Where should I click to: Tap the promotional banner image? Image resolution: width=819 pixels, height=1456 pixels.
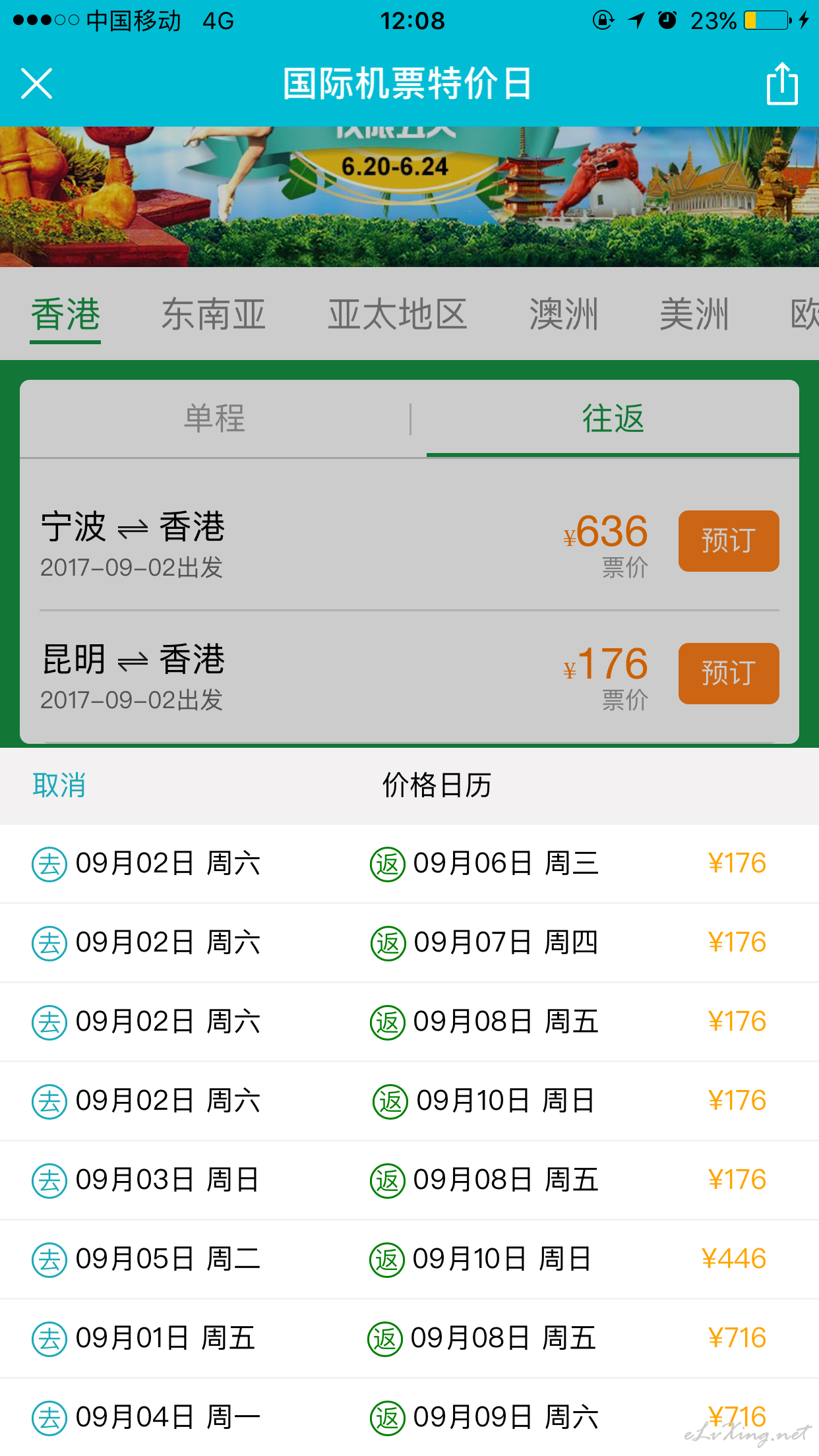(409, 197)
